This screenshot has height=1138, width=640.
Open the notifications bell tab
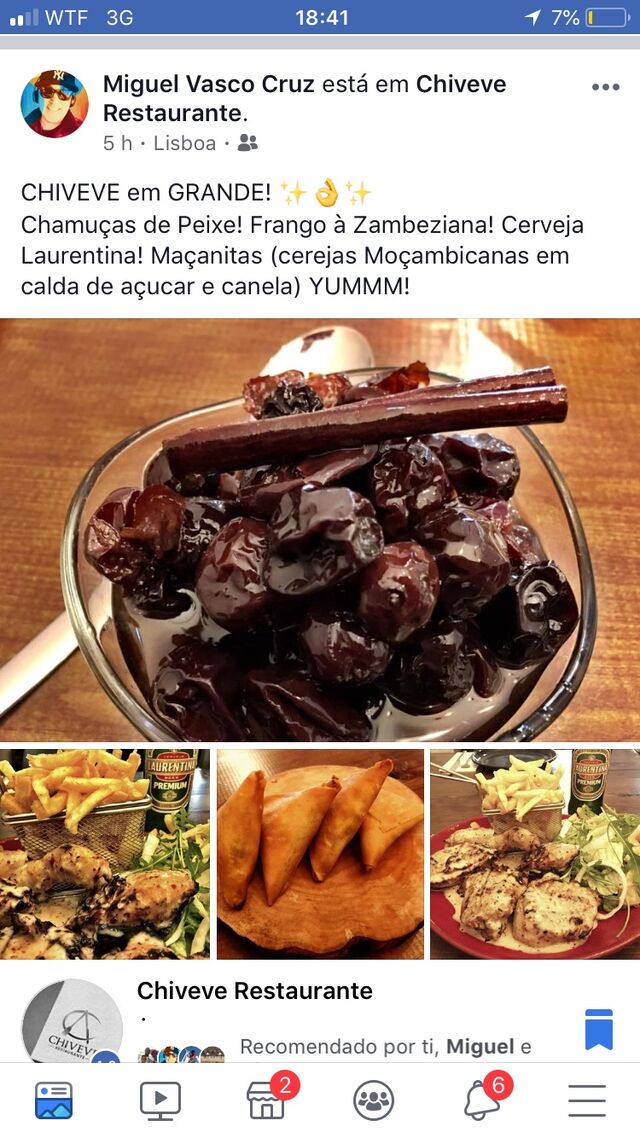point(481,1100)
